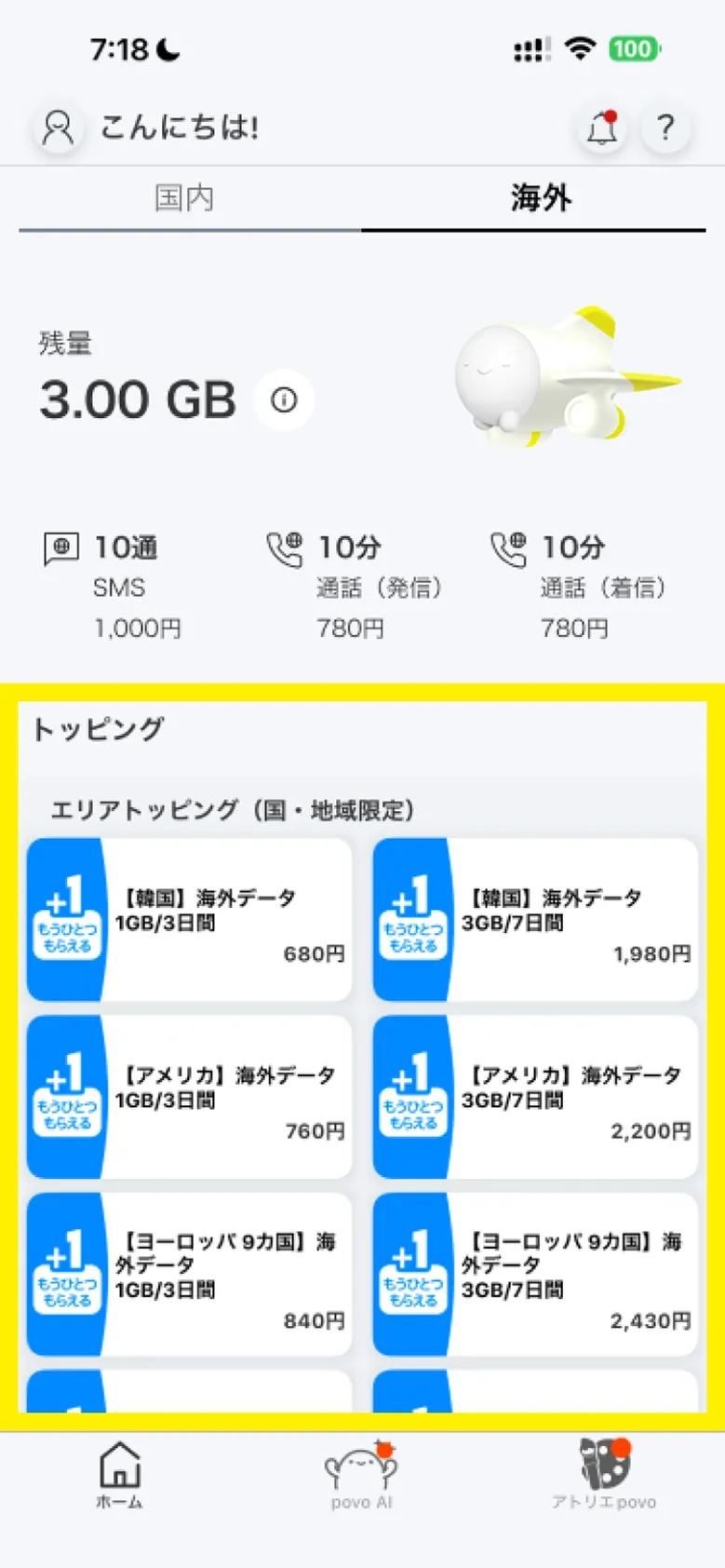The height and width of the screenshot is (1568, 725).
Task: Open the profile account icon
Action: click(x=59, y=128)
